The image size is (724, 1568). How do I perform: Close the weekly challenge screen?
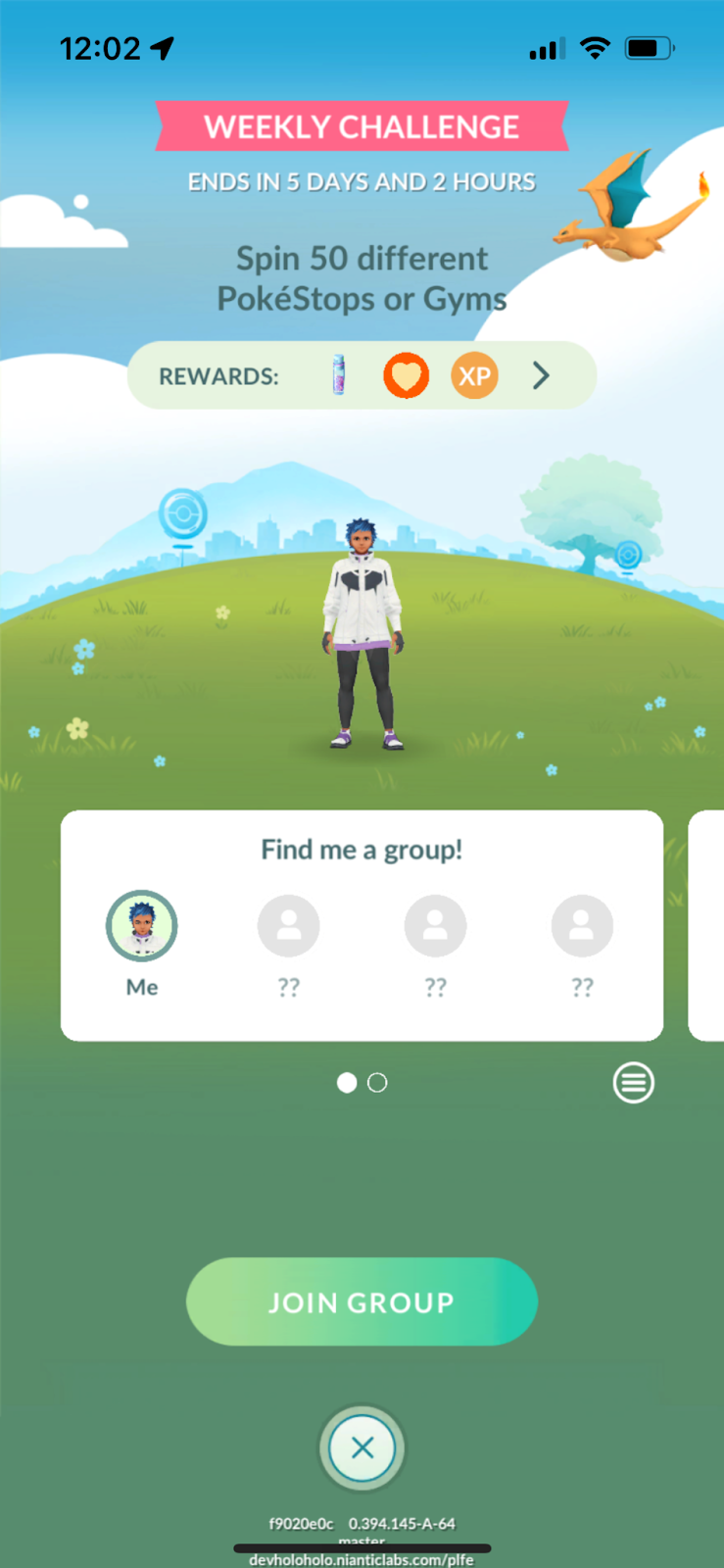pyautogui.click(x=362, y=1447)
